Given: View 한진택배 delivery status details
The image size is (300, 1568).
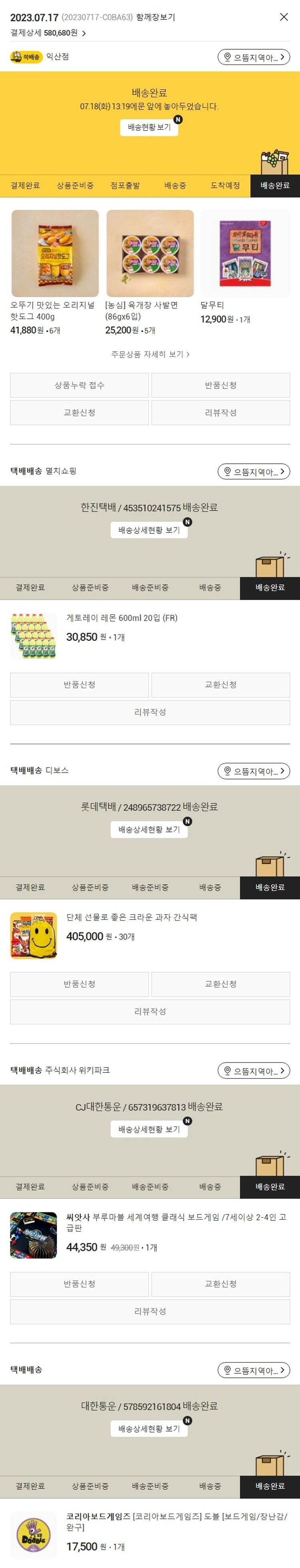Looking at the screenshot, I should [x=149, y=530].
